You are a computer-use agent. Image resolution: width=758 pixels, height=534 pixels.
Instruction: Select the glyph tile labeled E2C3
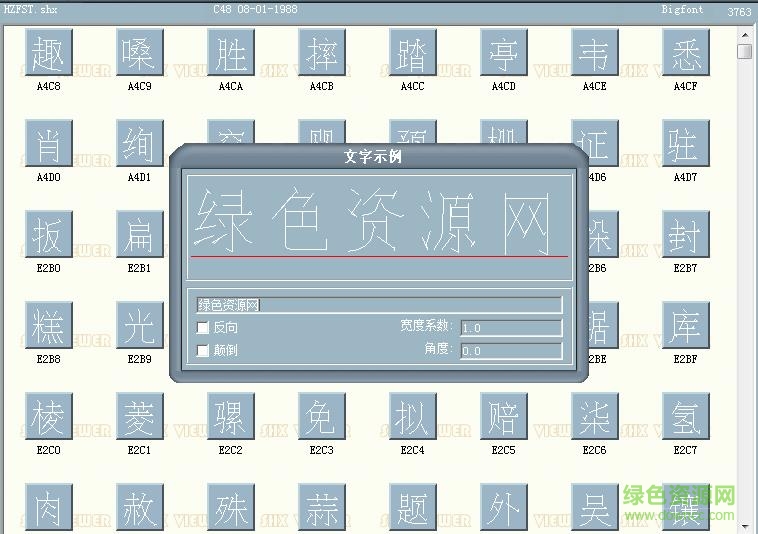[x=321, y=417]
